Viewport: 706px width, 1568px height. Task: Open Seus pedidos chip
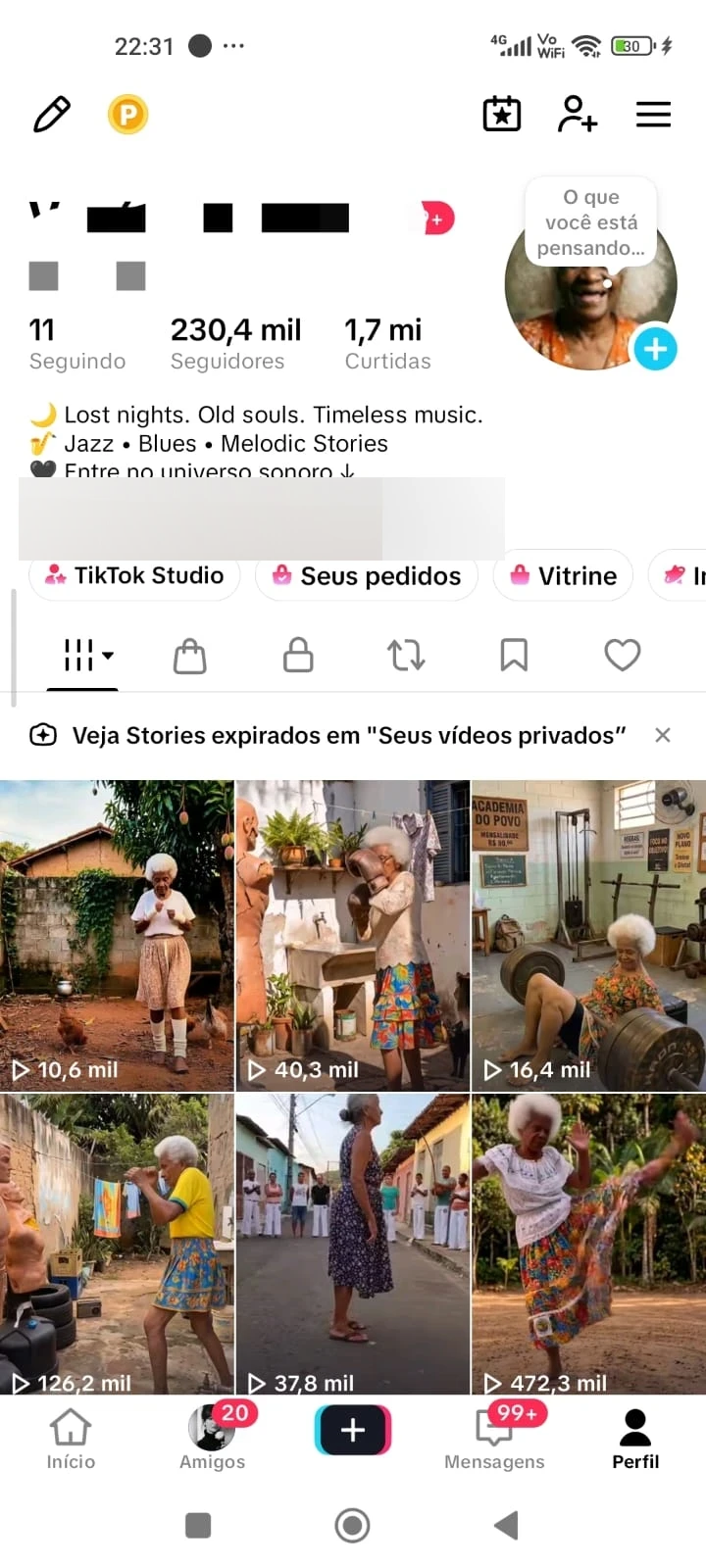[x=367, y=575]
